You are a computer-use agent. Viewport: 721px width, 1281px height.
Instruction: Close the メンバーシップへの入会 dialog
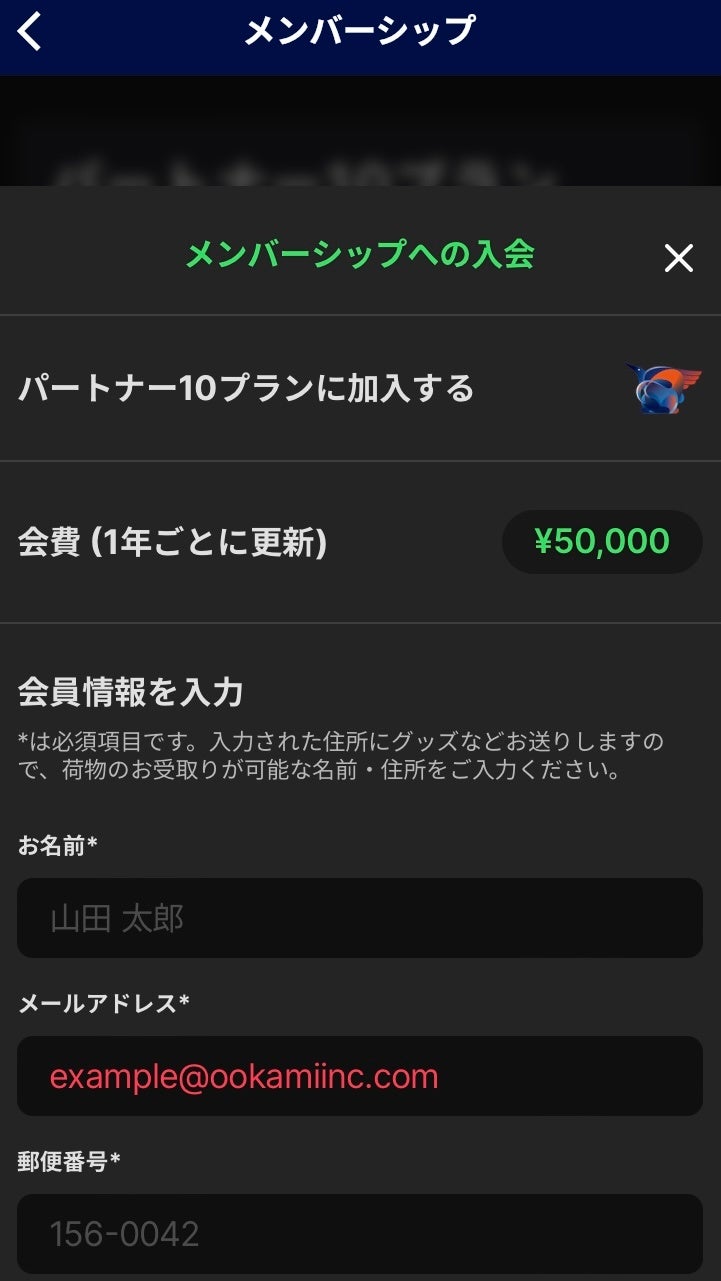click(678, 258)
